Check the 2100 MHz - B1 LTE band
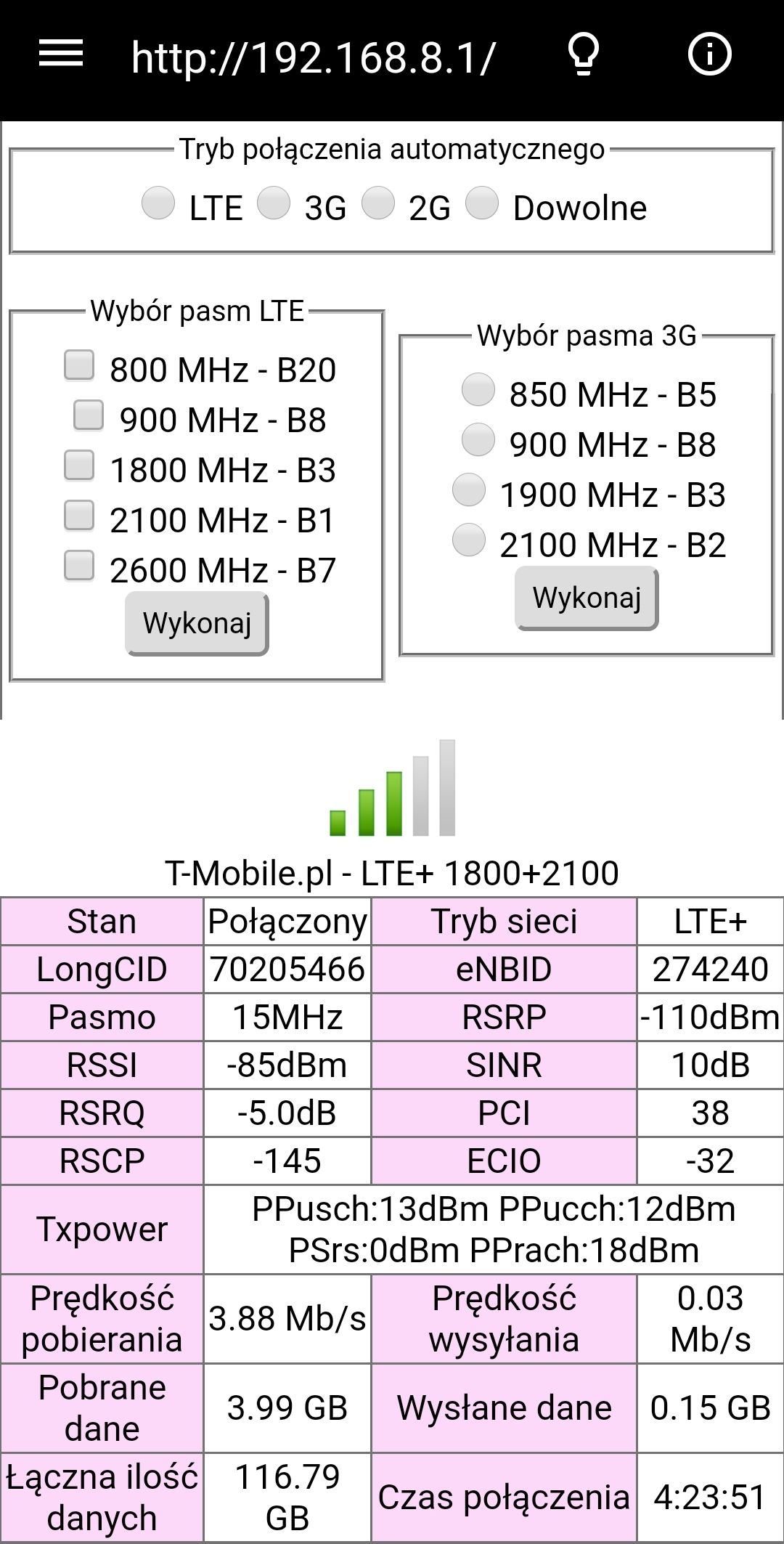Viewport: 784px width, 1544px height. [78, 517]
